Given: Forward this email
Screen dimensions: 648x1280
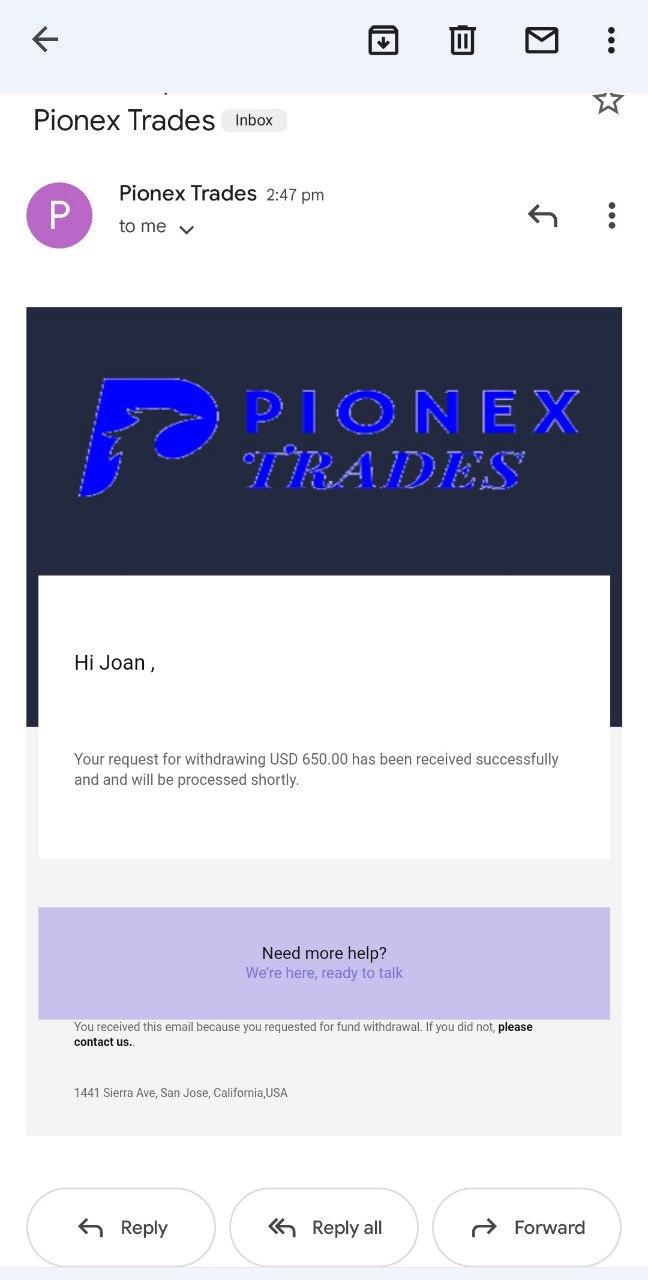Looking at the screenshot, I should (526, 1227).
